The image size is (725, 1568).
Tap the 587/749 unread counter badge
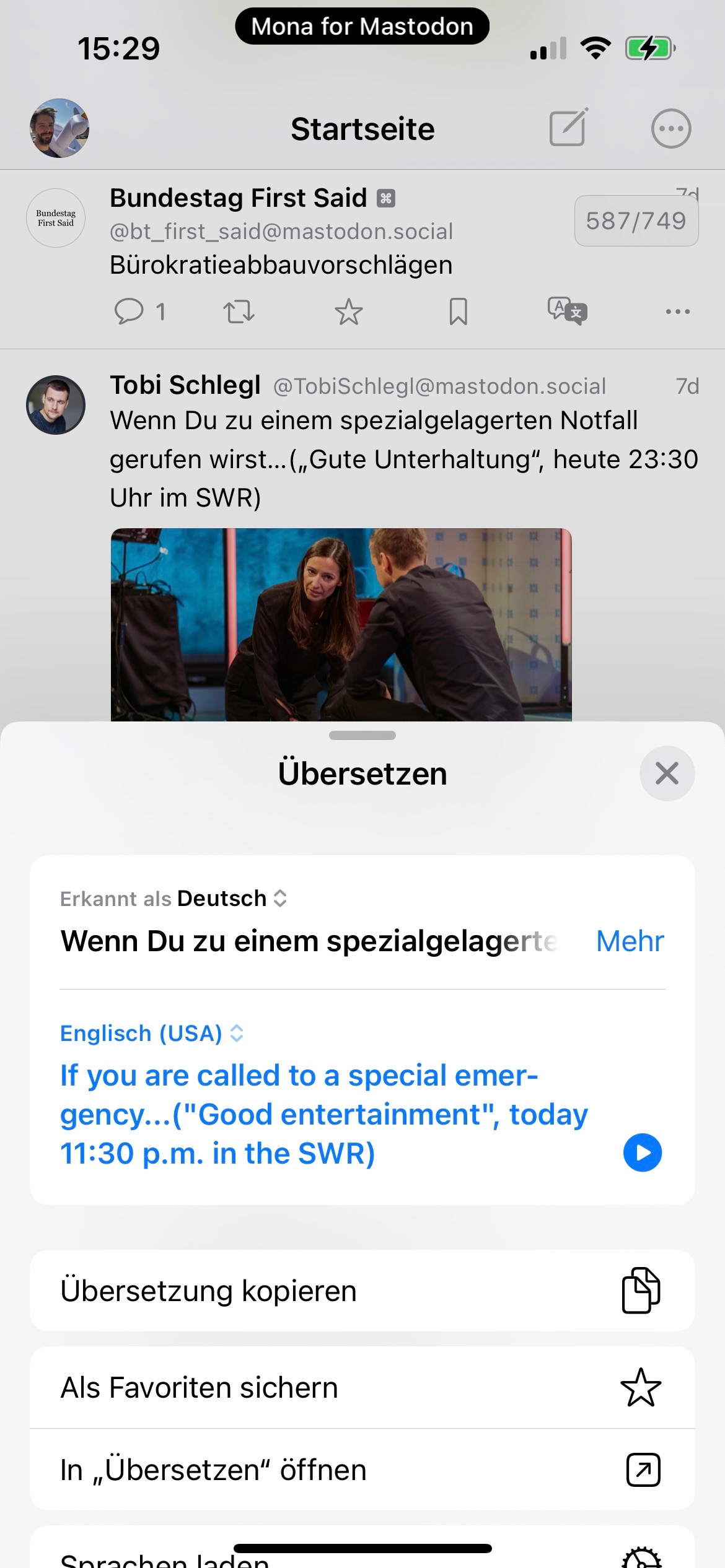[636, 221]
